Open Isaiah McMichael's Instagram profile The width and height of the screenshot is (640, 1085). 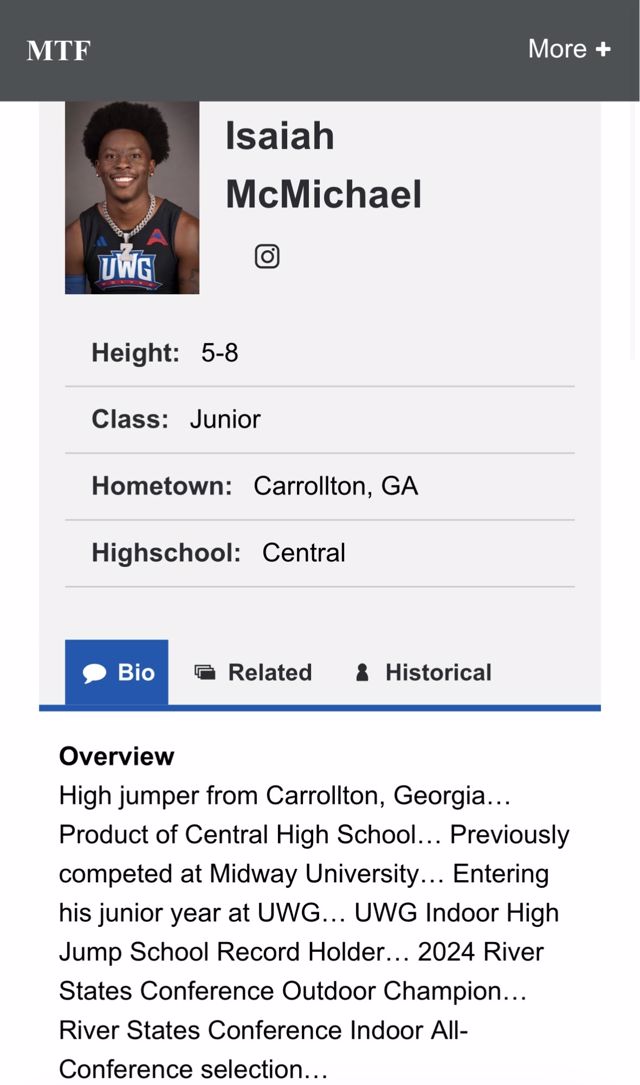[x=267, y=257]
